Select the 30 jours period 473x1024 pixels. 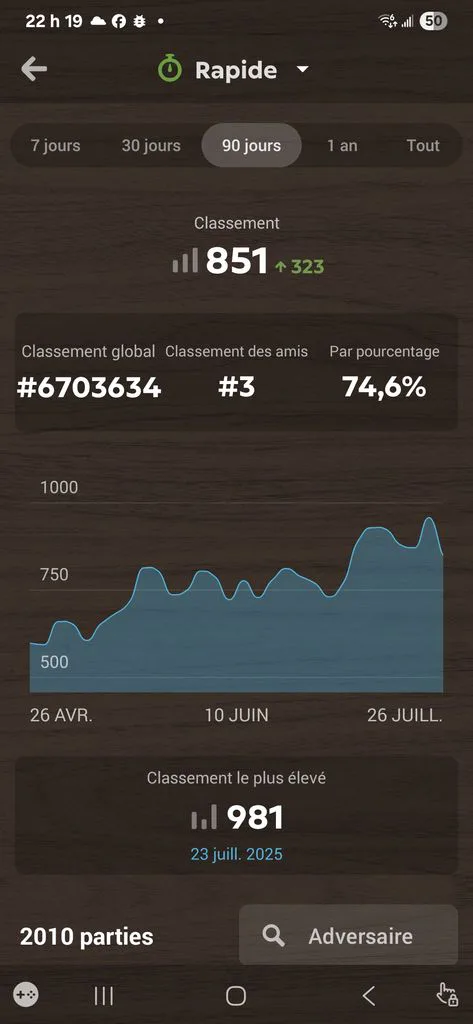click(x=151, y=145)
